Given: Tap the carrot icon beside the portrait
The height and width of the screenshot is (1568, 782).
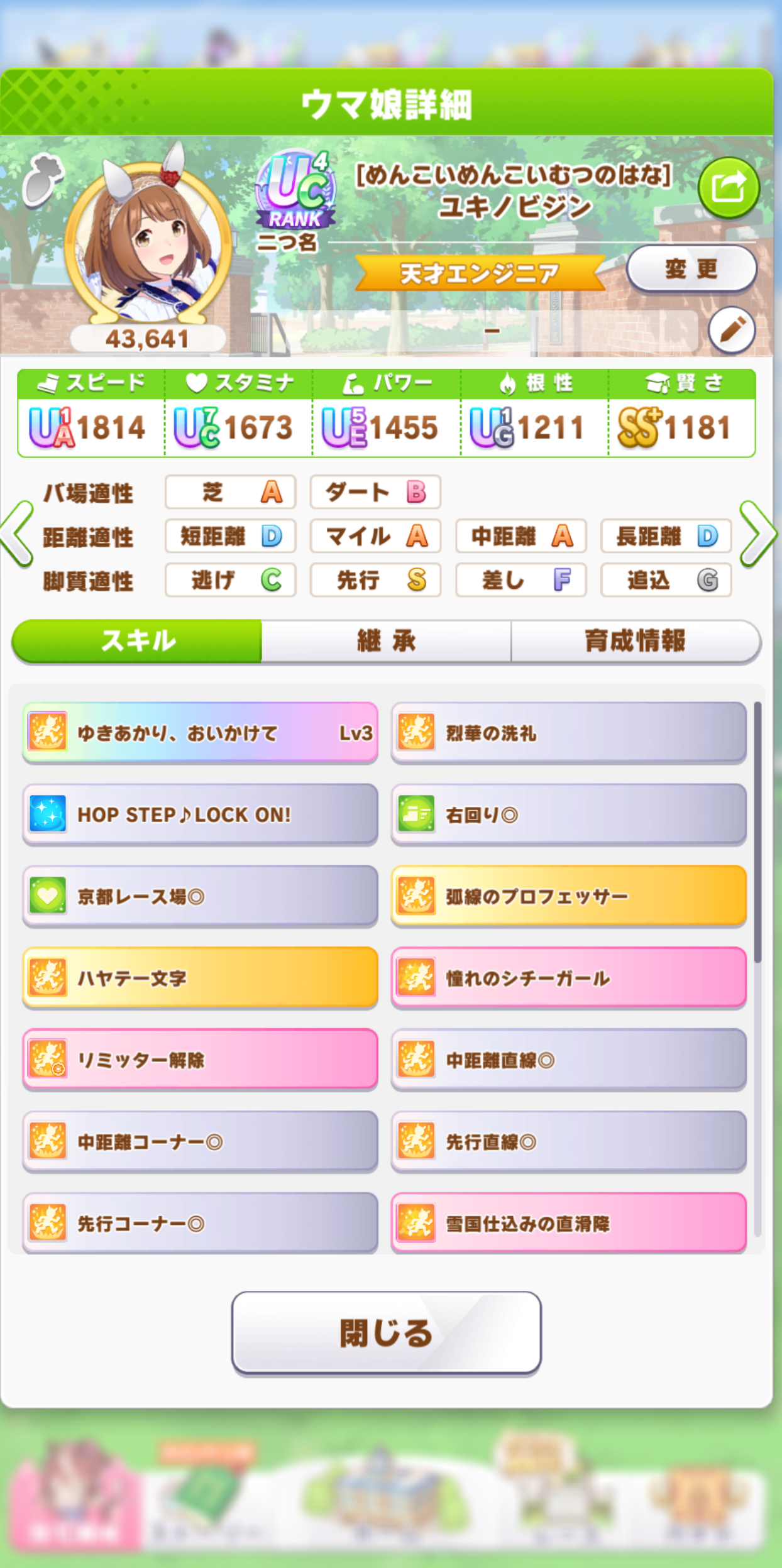Looking at the screenshot, I should click(41, 179).
